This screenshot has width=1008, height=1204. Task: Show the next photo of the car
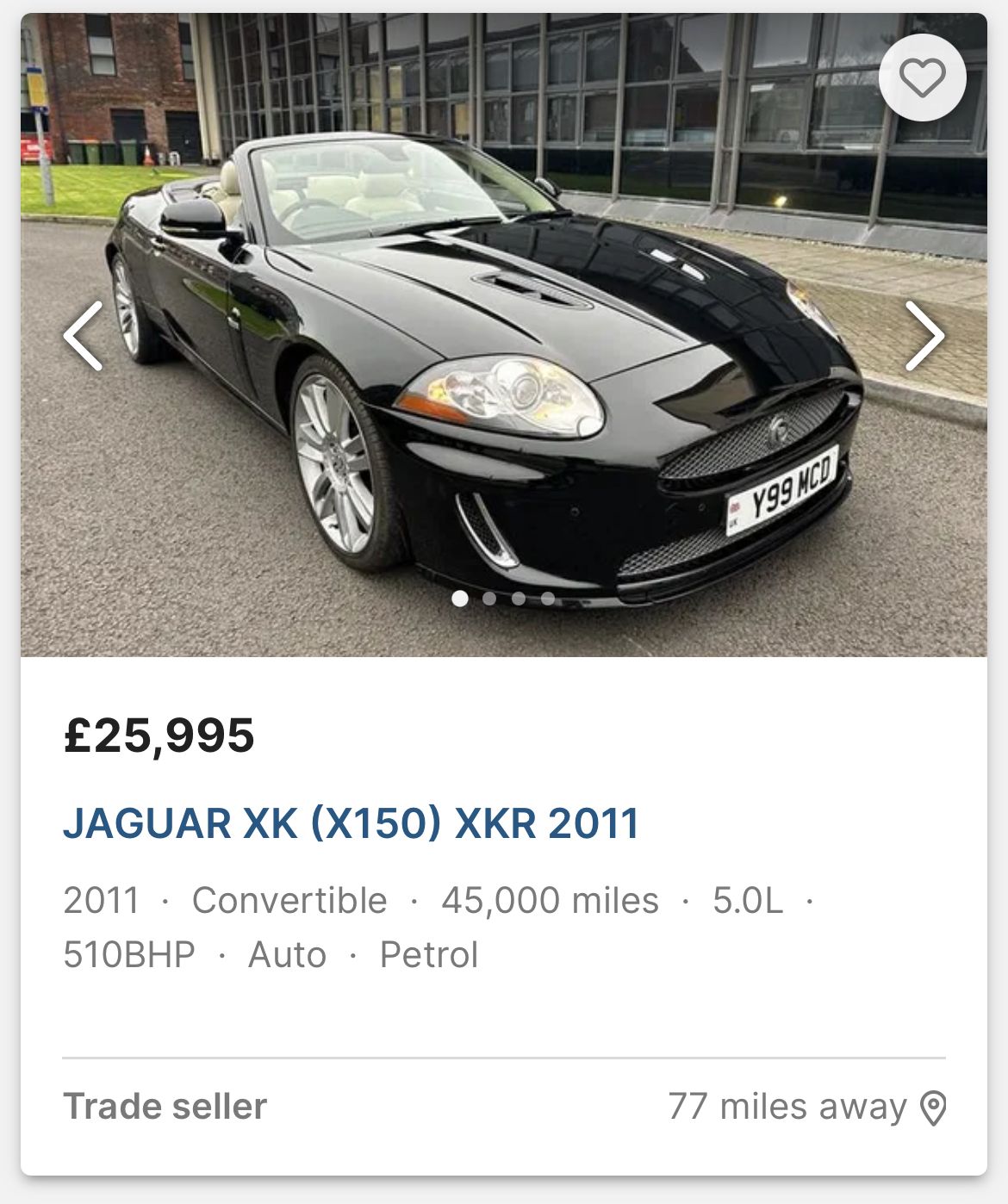pyautogui.click(x=925, y=336)
